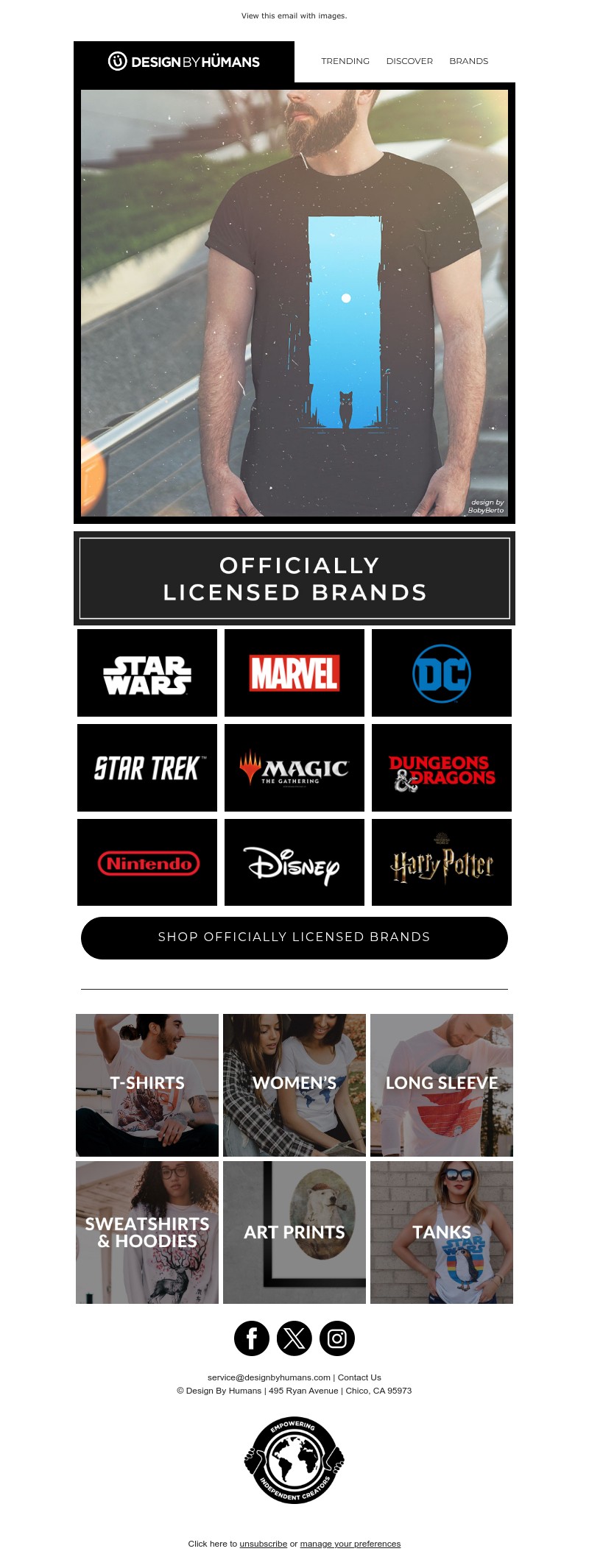Open the Star Wars brand tile
The image size is (589, 1568).
point(147,673)
